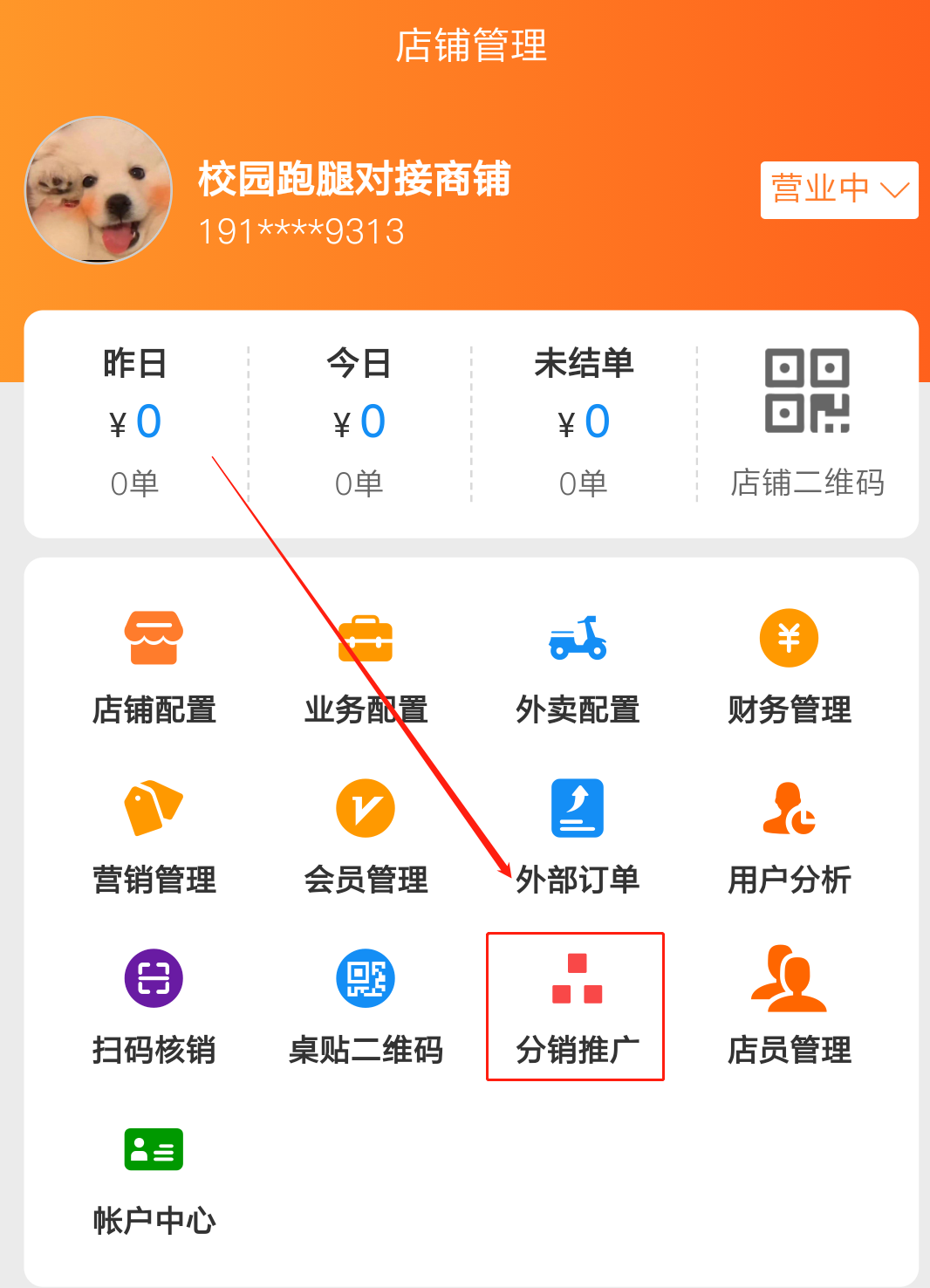The height and width of the screenshot is (1288, 930).
Task: Open 会员管理 member management
Action: [366, 839]
